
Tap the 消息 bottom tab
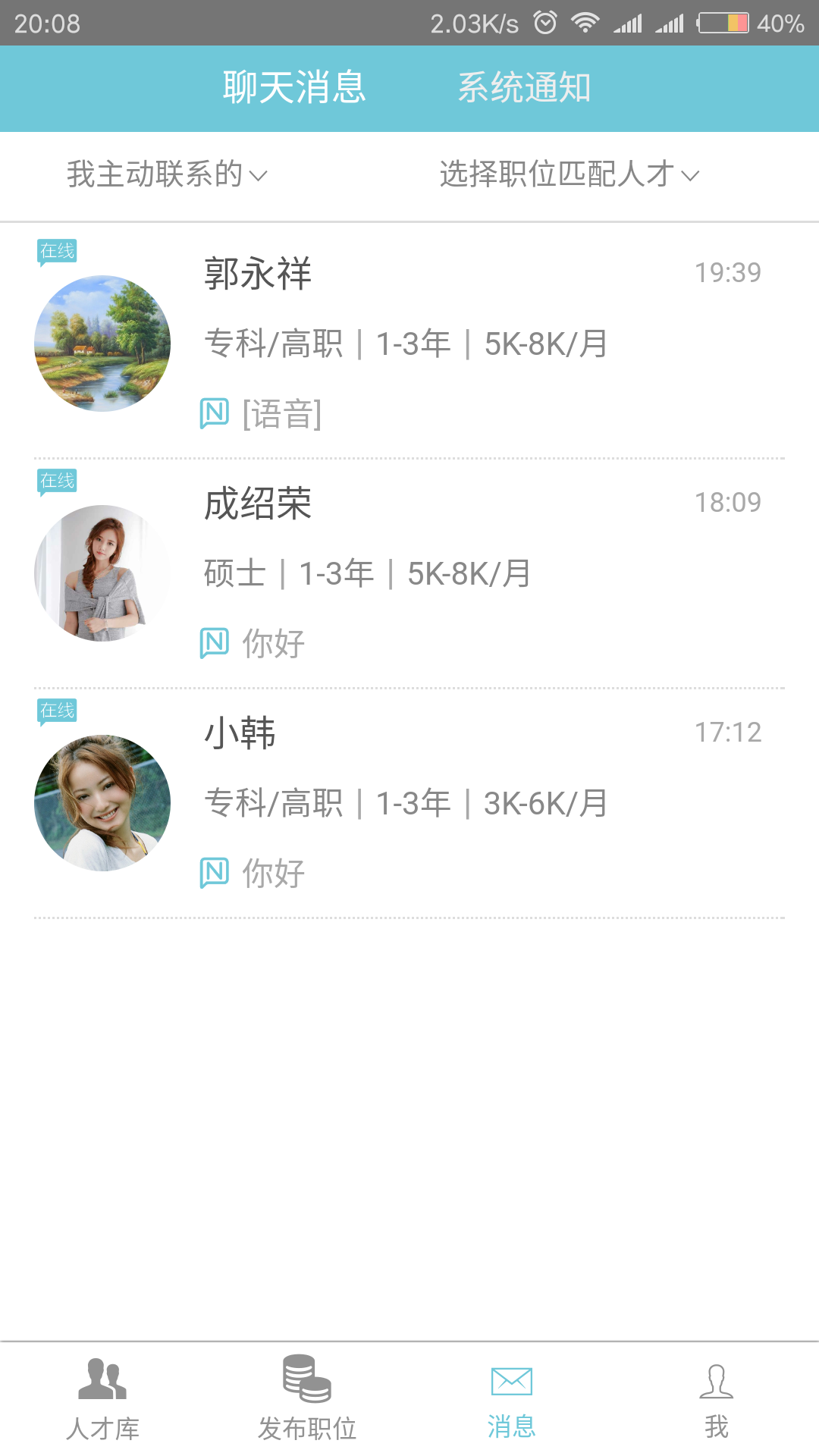click(x=512, y=1399)
